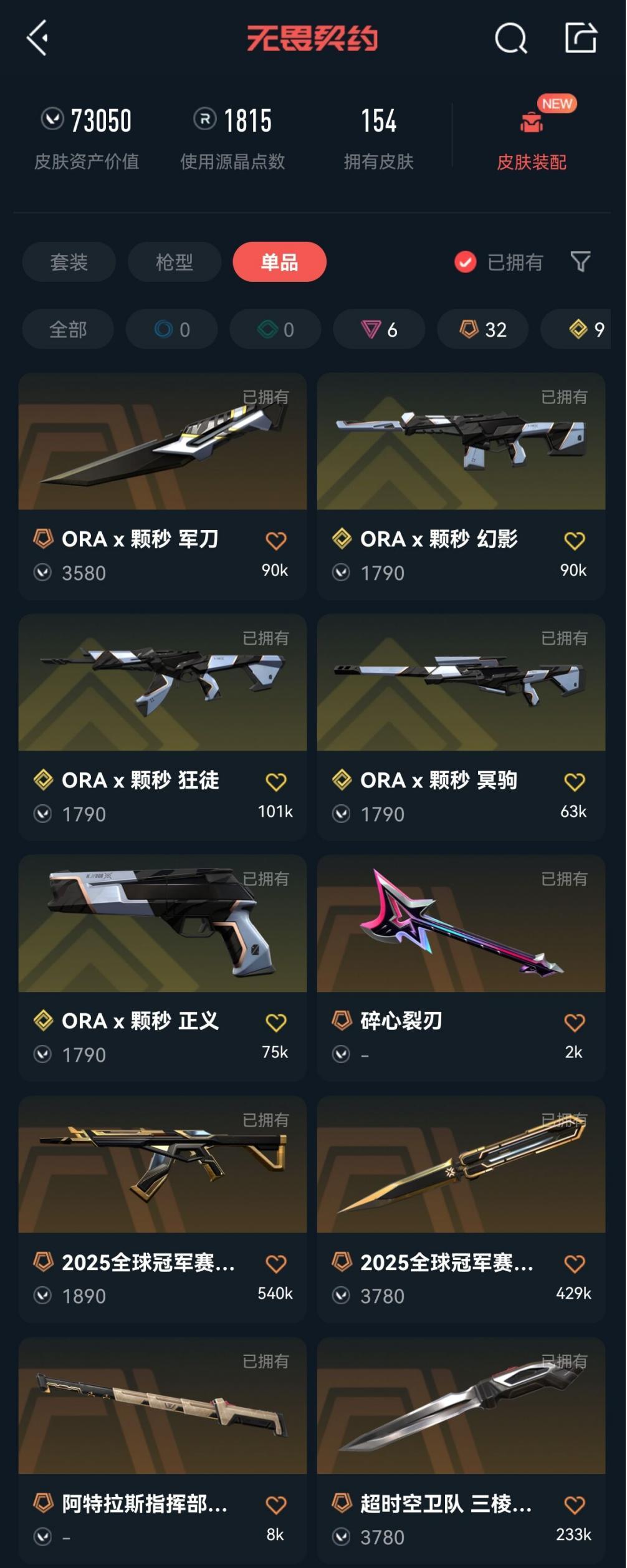
Task: Switch to the 套装 tab
Action: 69,262
